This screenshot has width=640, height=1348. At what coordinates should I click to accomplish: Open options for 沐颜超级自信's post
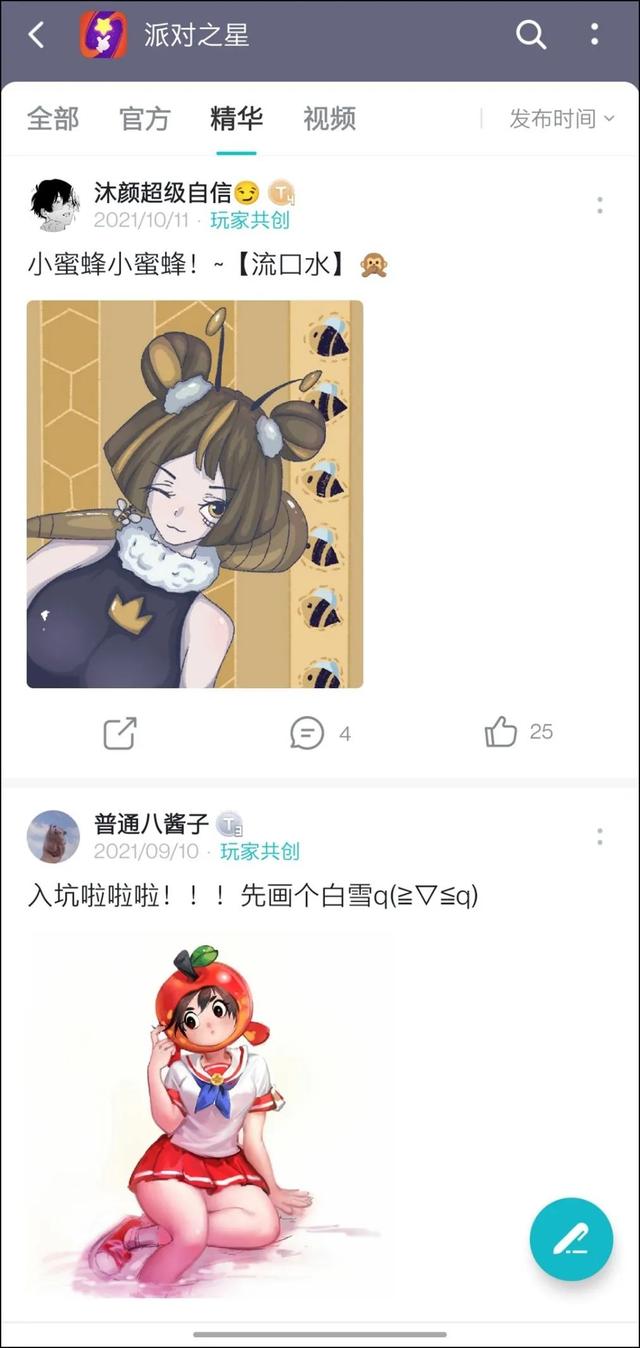pyautogui.click(x=599, y=205)
